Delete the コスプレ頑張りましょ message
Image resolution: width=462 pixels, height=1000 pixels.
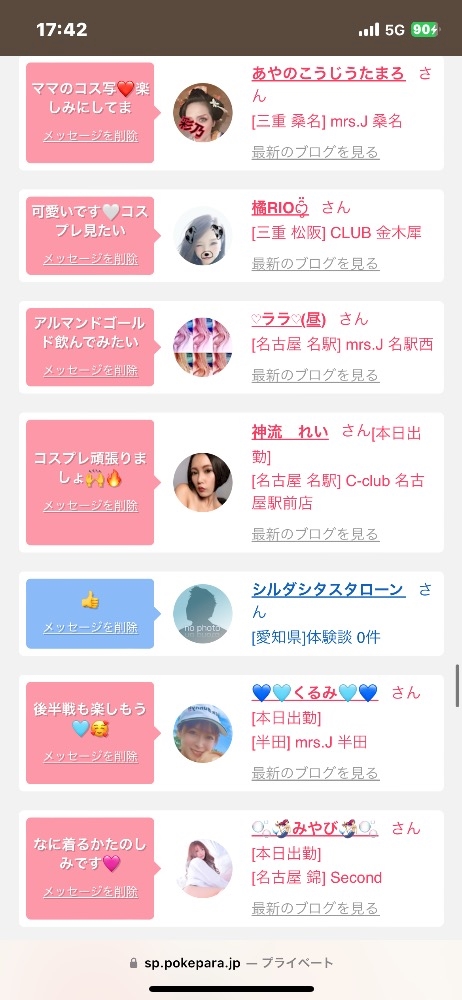coord(90,506)
